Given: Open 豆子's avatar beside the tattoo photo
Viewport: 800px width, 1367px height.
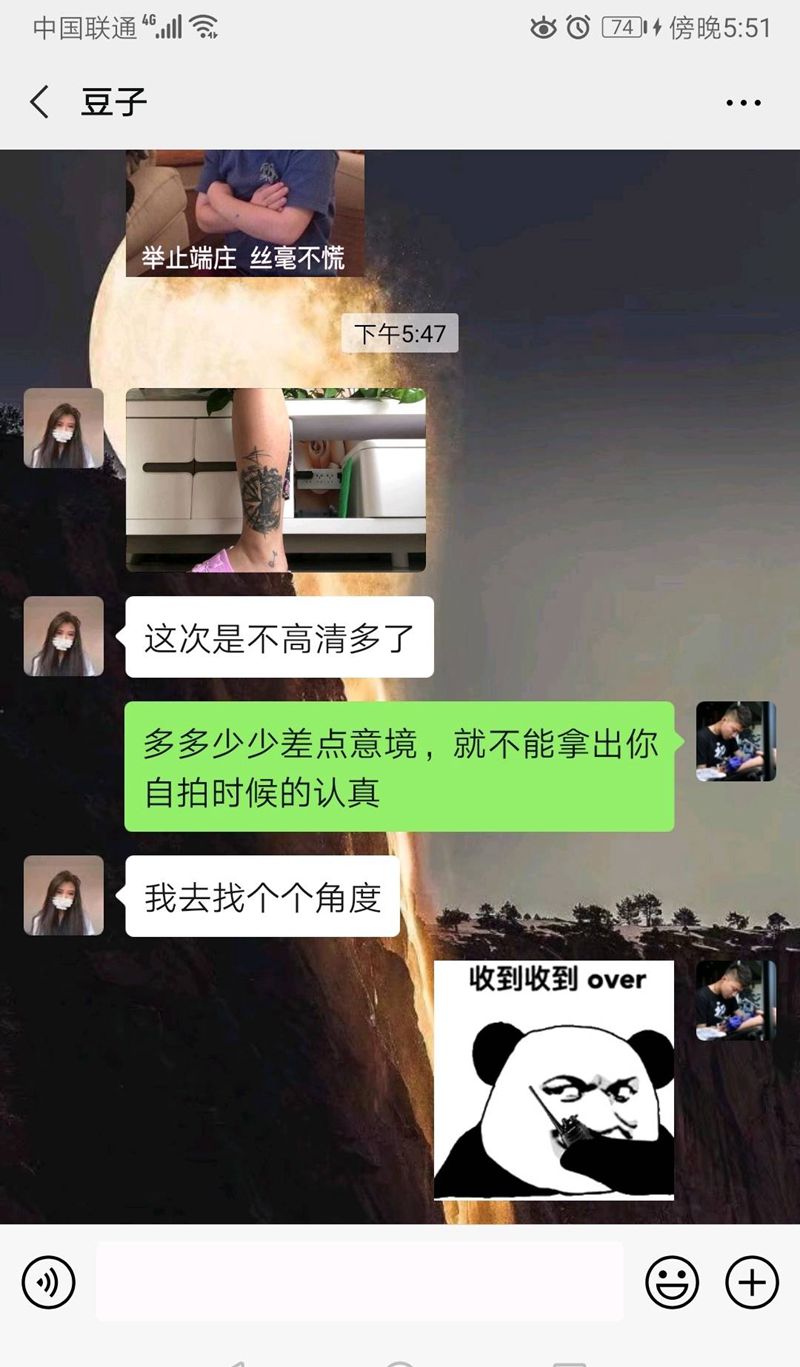Looking at the screenshot, I should [x=64, y=428].
